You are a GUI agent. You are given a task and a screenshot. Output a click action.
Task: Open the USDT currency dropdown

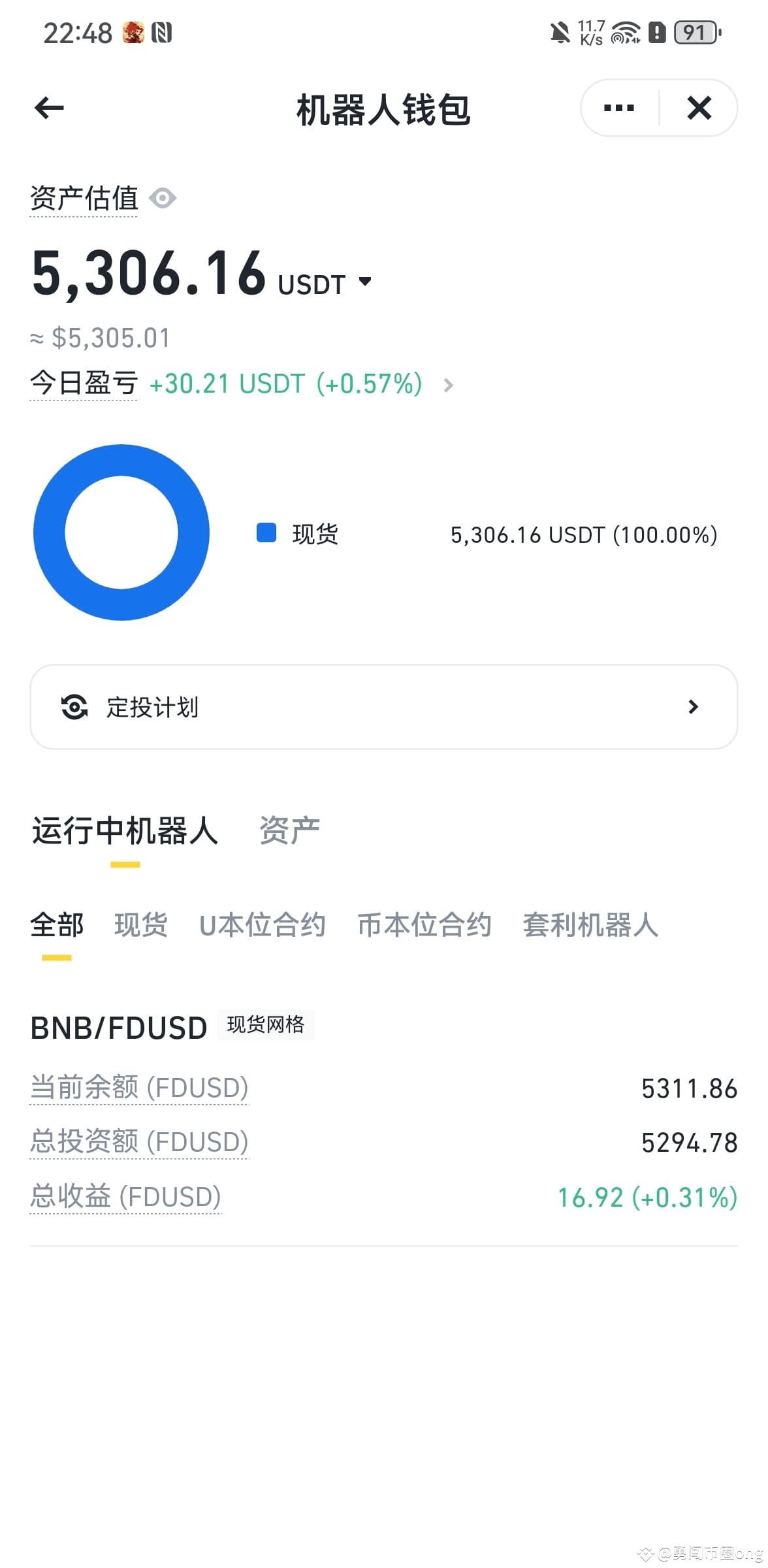click(x=364, y=281)
